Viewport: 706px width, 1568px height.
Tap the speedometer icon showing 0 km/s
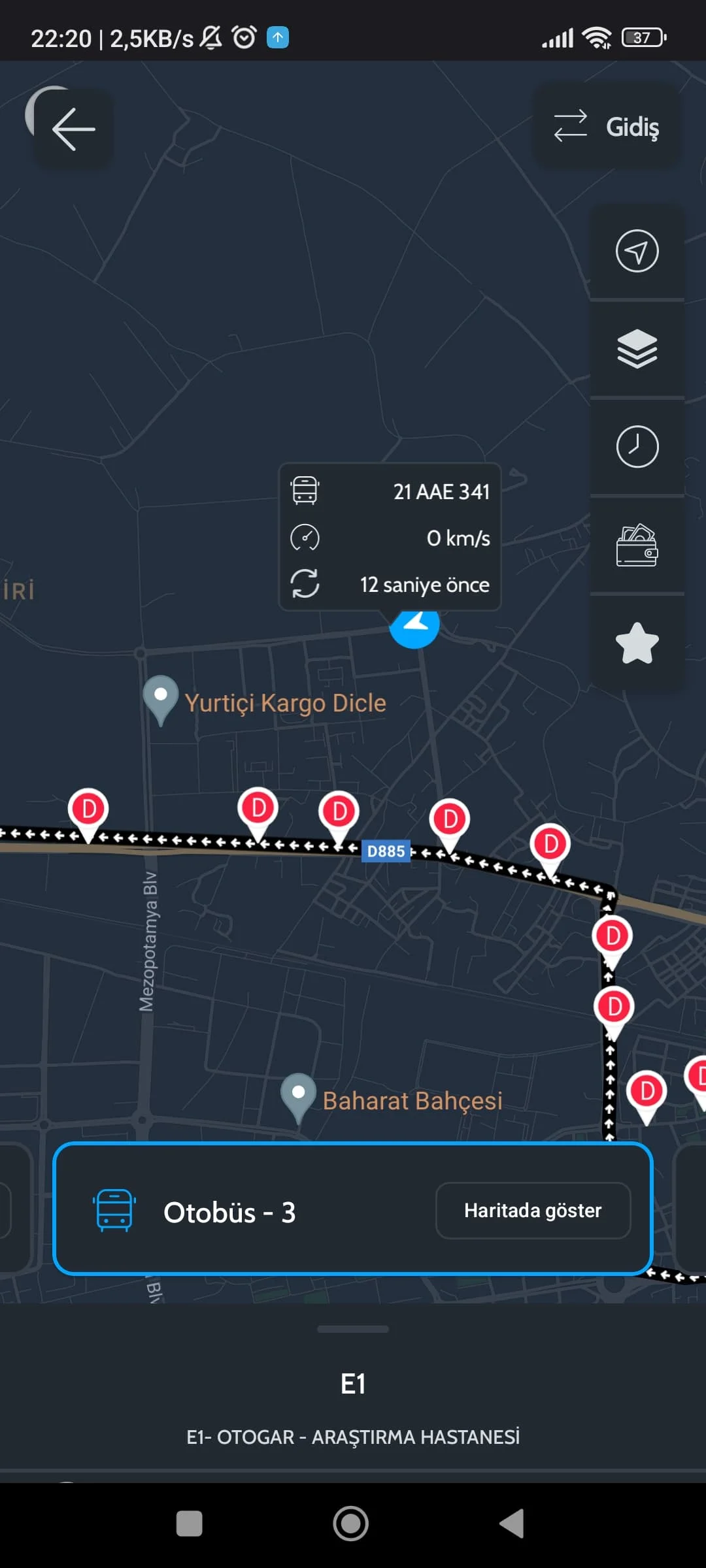[306, 538]
